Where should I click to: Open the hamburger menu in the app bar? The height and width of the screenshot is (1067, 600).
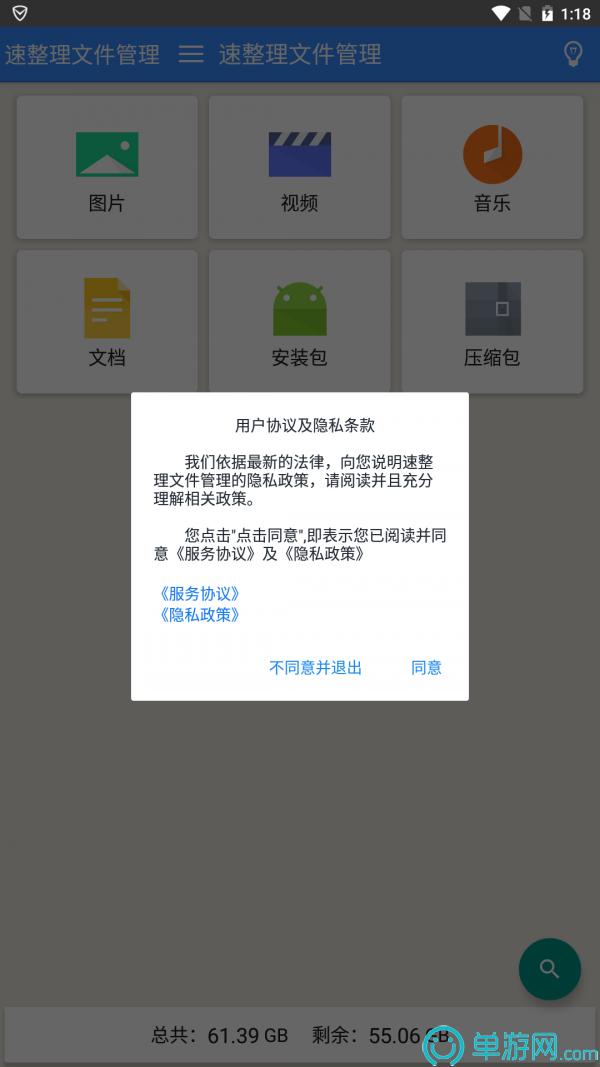[x=191, y=54]
